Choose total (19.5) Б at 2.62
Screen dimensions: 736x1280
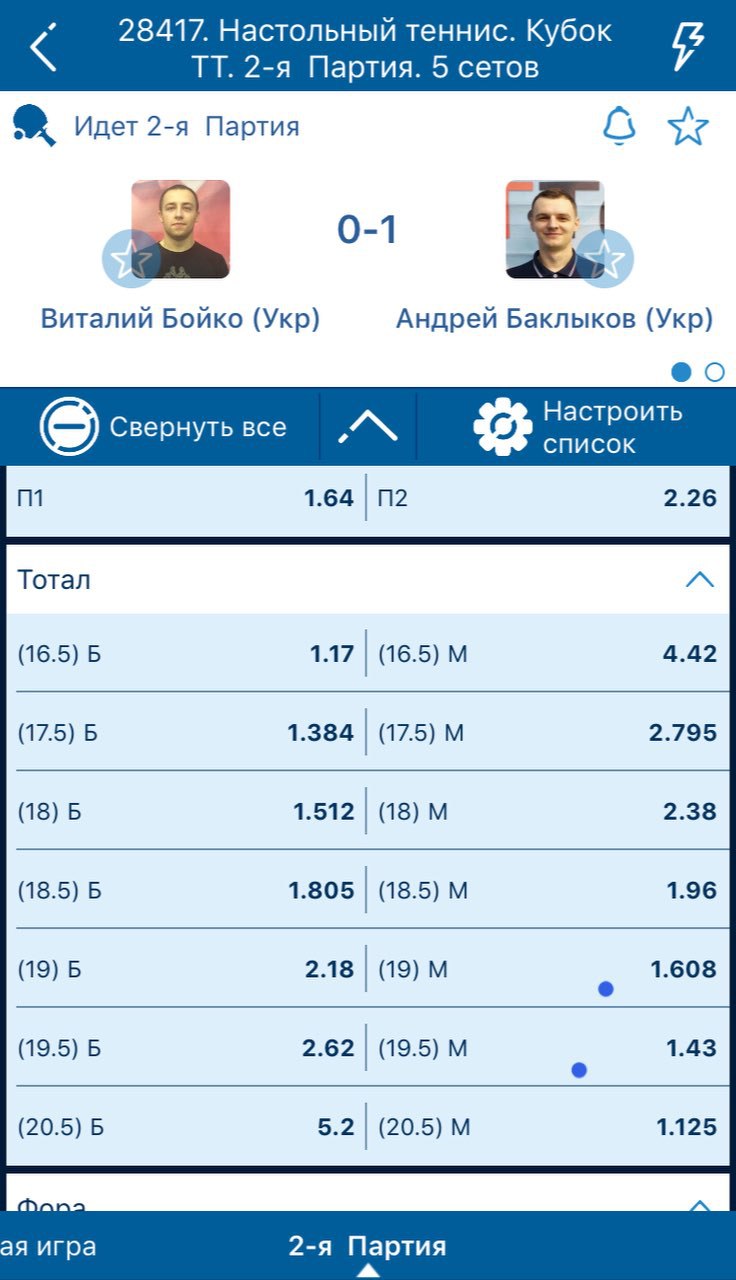186,1048
